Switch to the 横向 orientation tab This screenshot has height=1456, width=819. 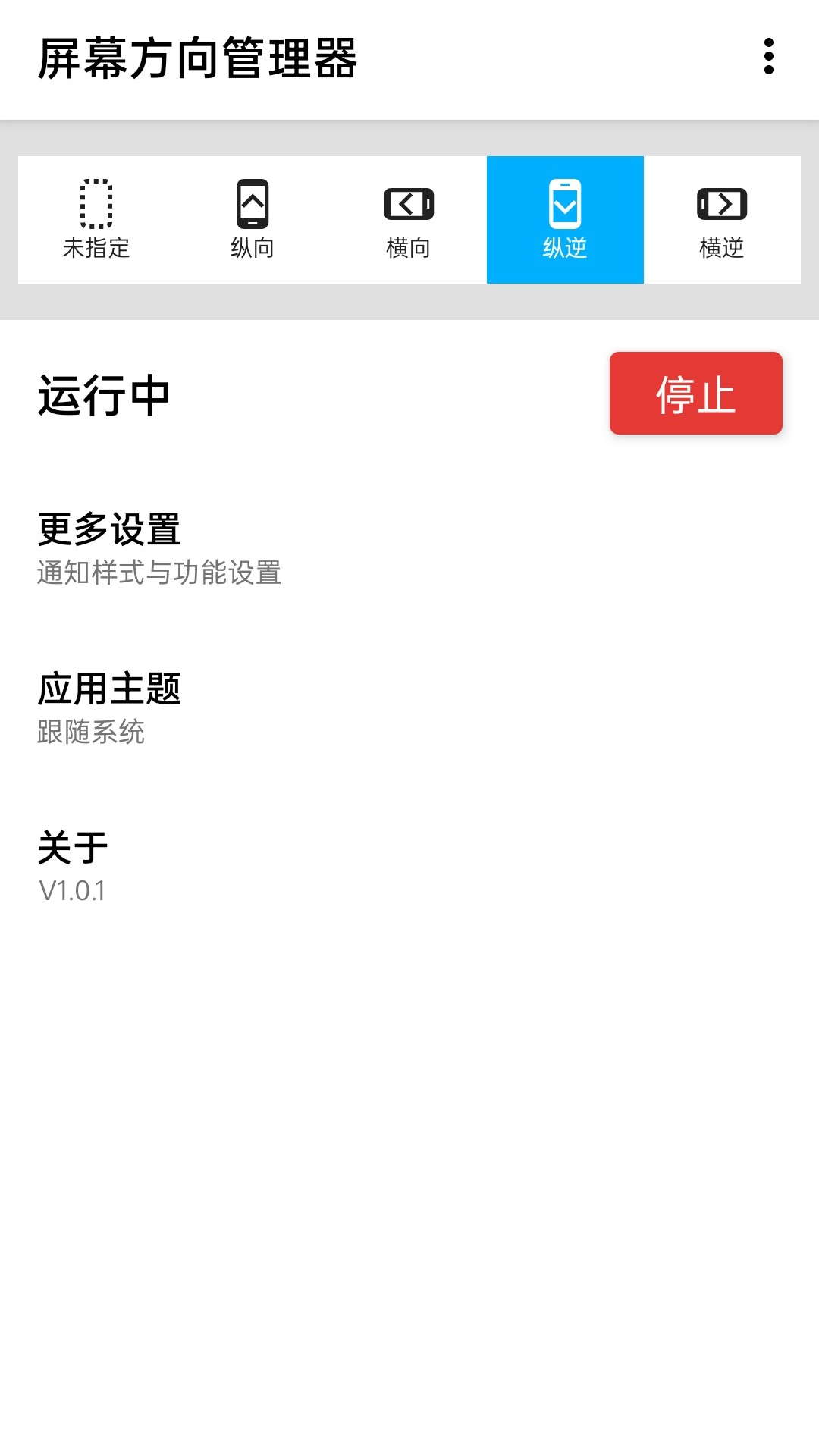click(x=408, y=218)
